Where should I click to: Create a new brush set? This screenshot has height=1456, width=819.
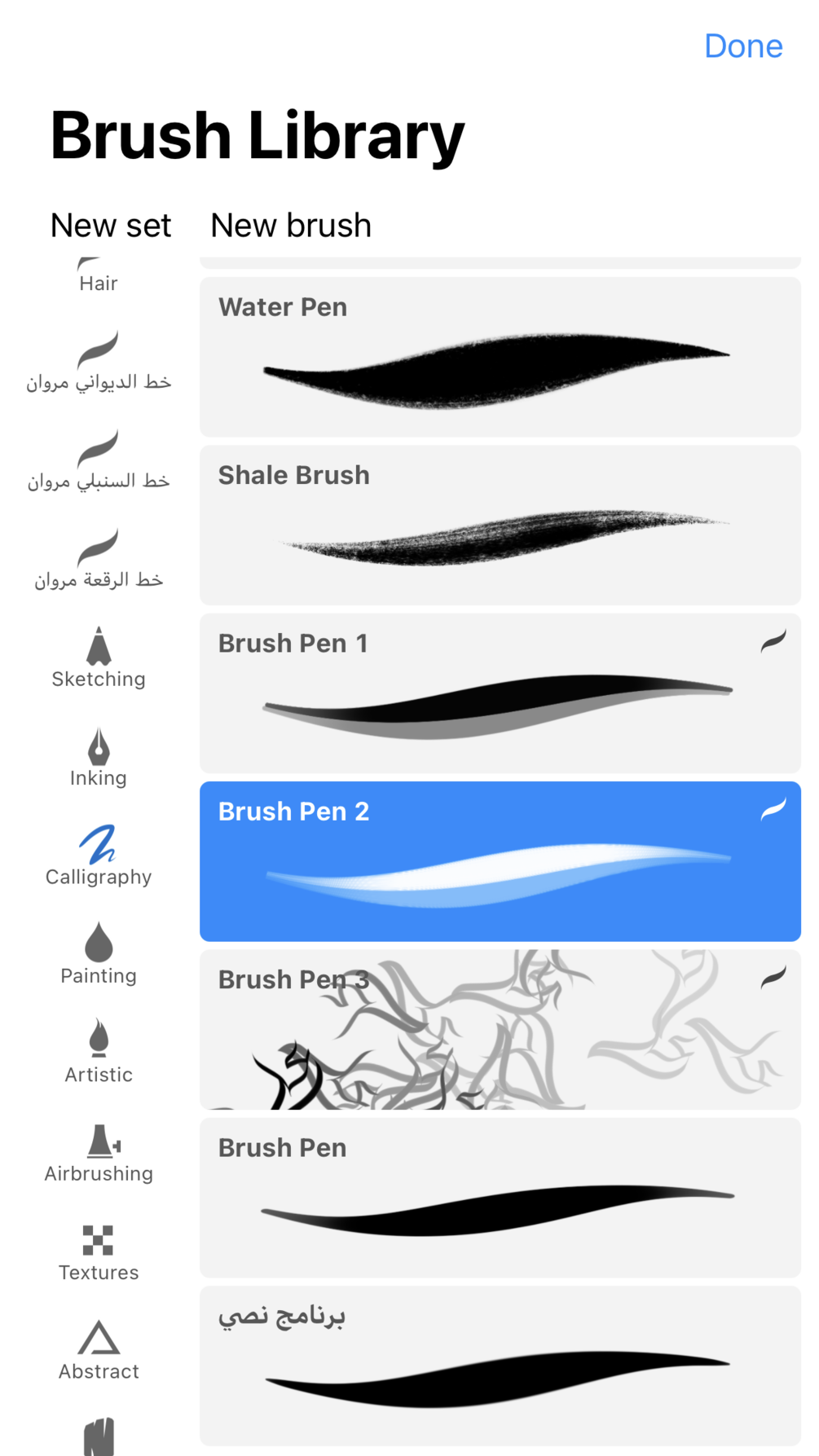tap(111, 226)
